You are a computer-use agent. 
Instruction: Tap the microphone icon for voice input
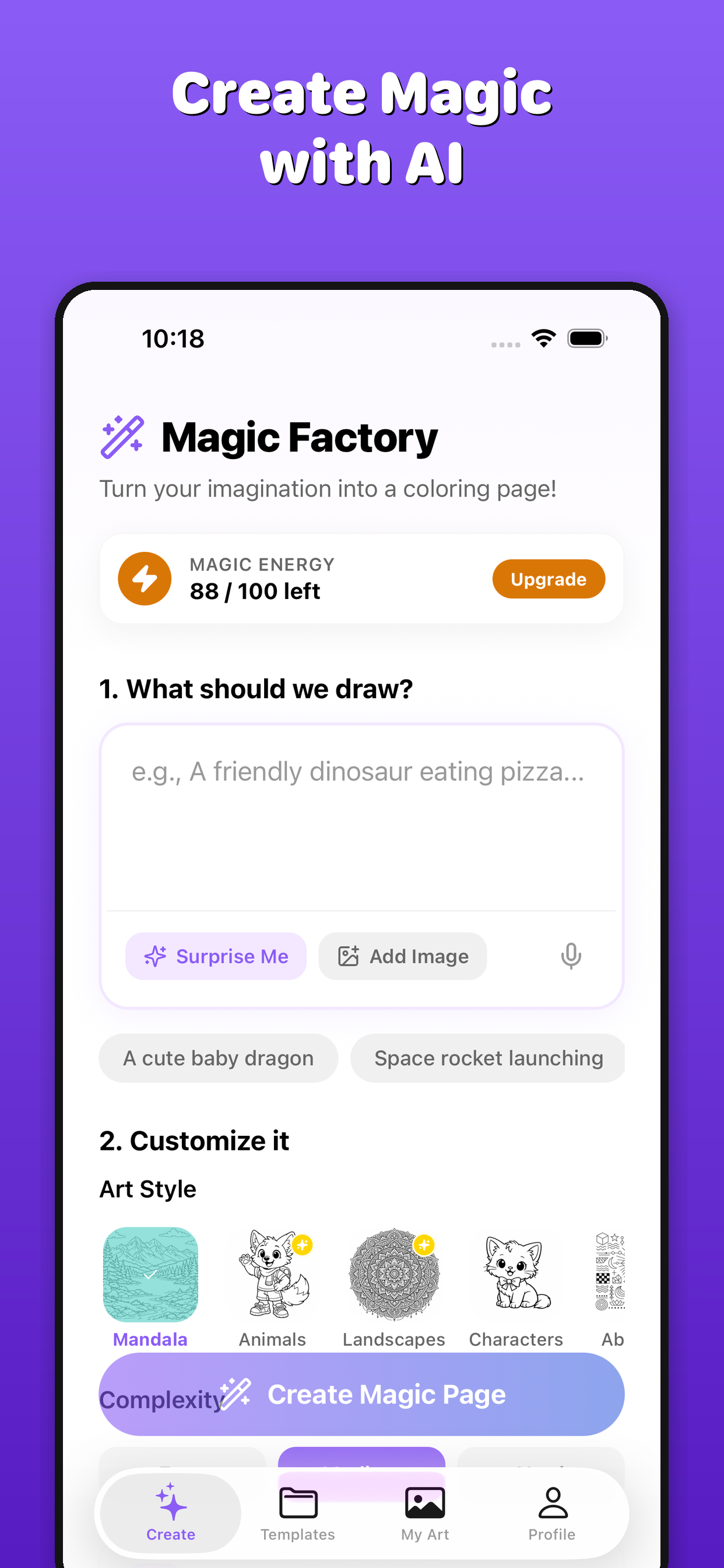[571, 956]
